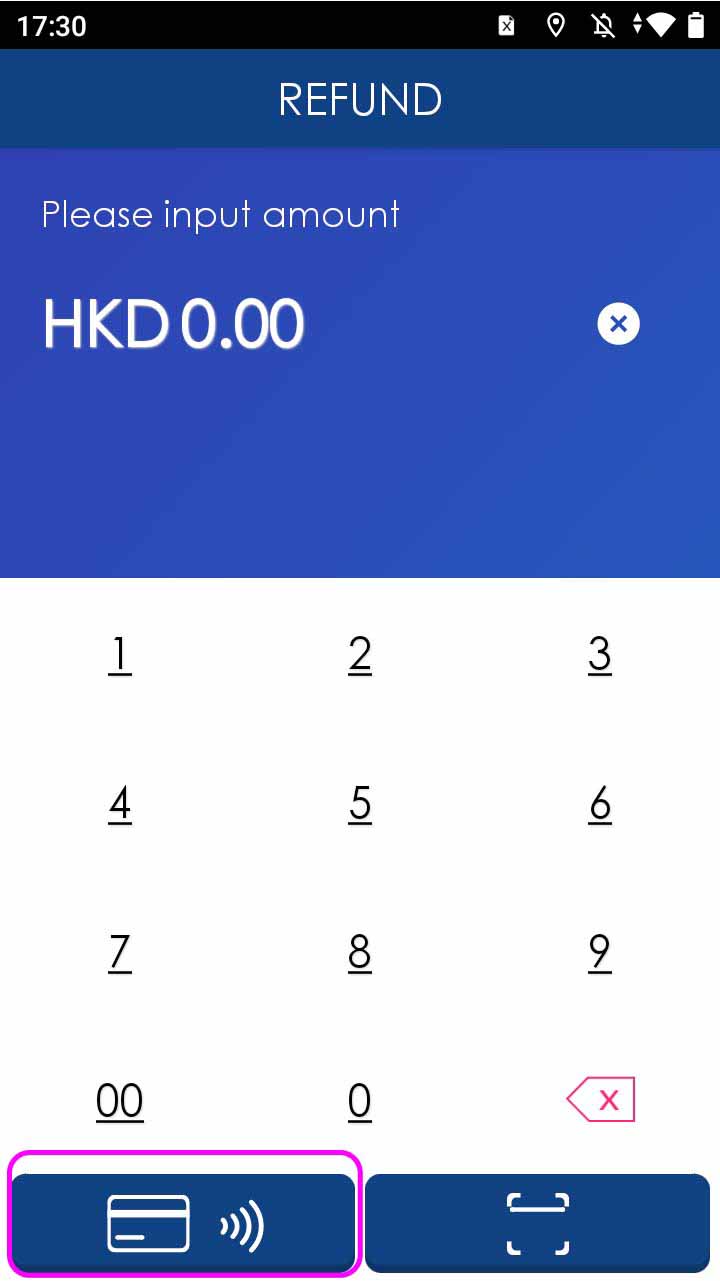This screenshot has width=720, height=1281.
Task: Enter digit 4 on the keypad
Action: 120,804
